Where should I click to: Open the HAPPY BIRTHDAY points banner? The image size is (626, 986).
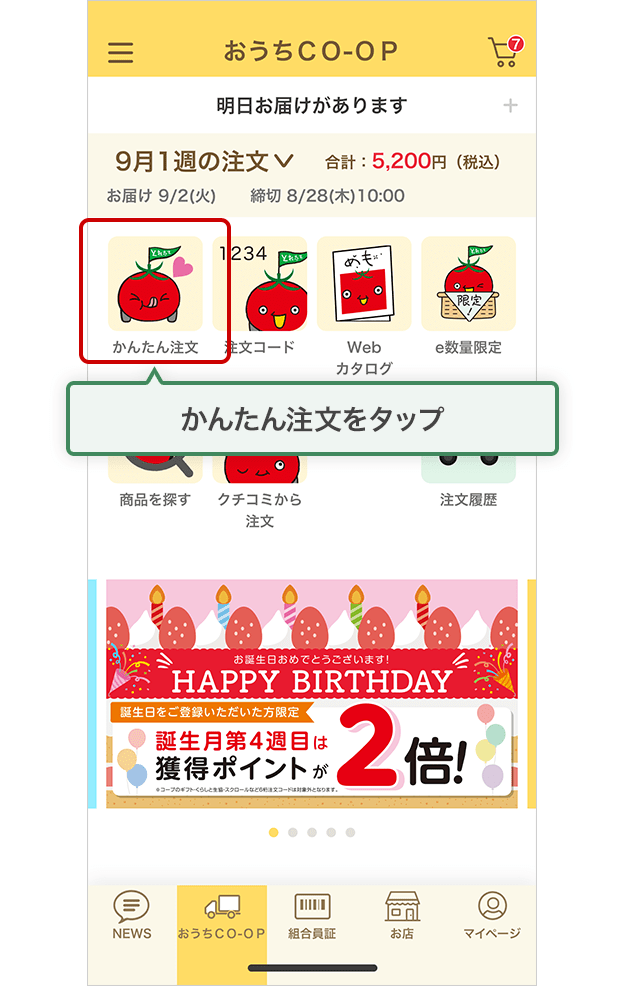click(x=312, y=693)
